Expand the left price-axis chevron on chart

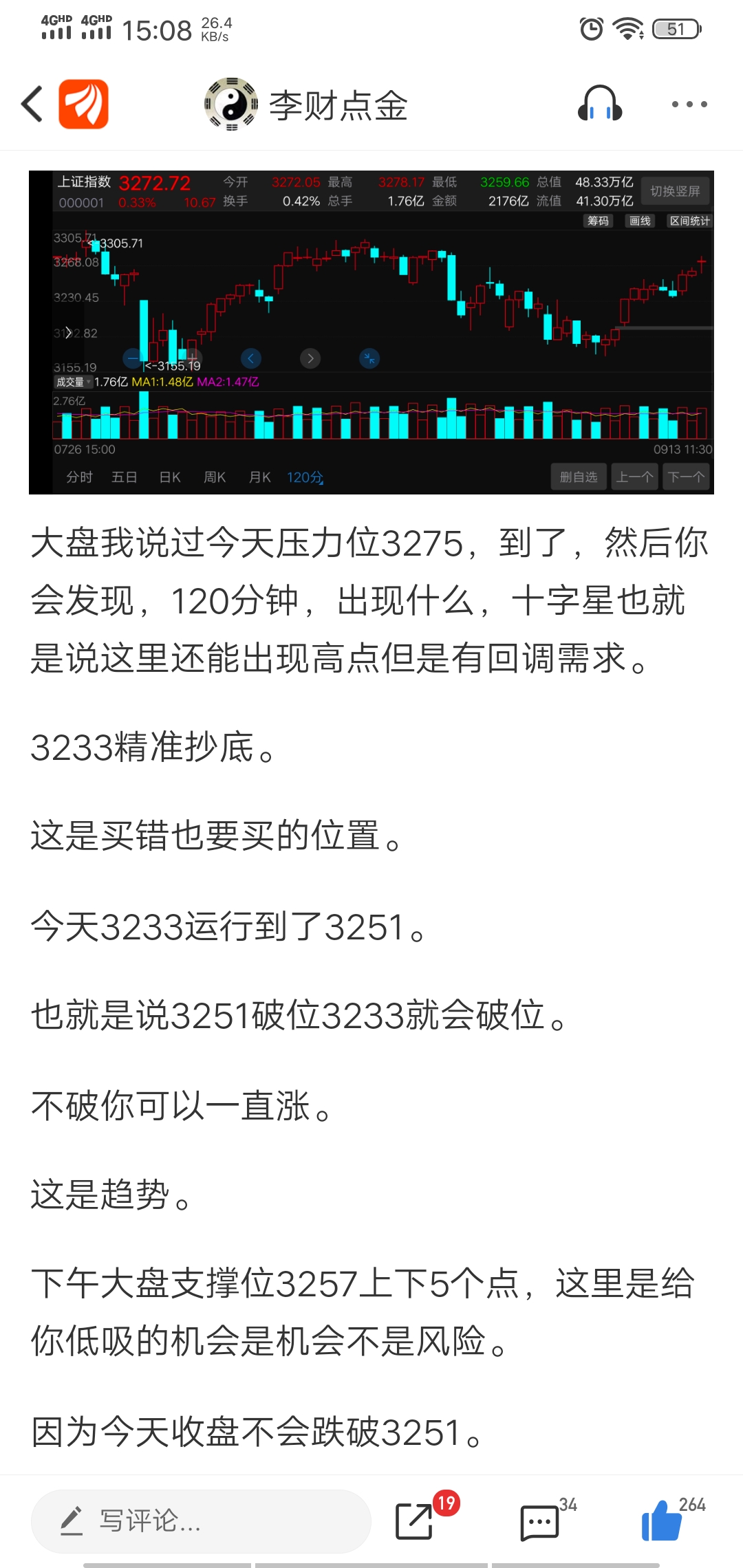tap(67, 331)
